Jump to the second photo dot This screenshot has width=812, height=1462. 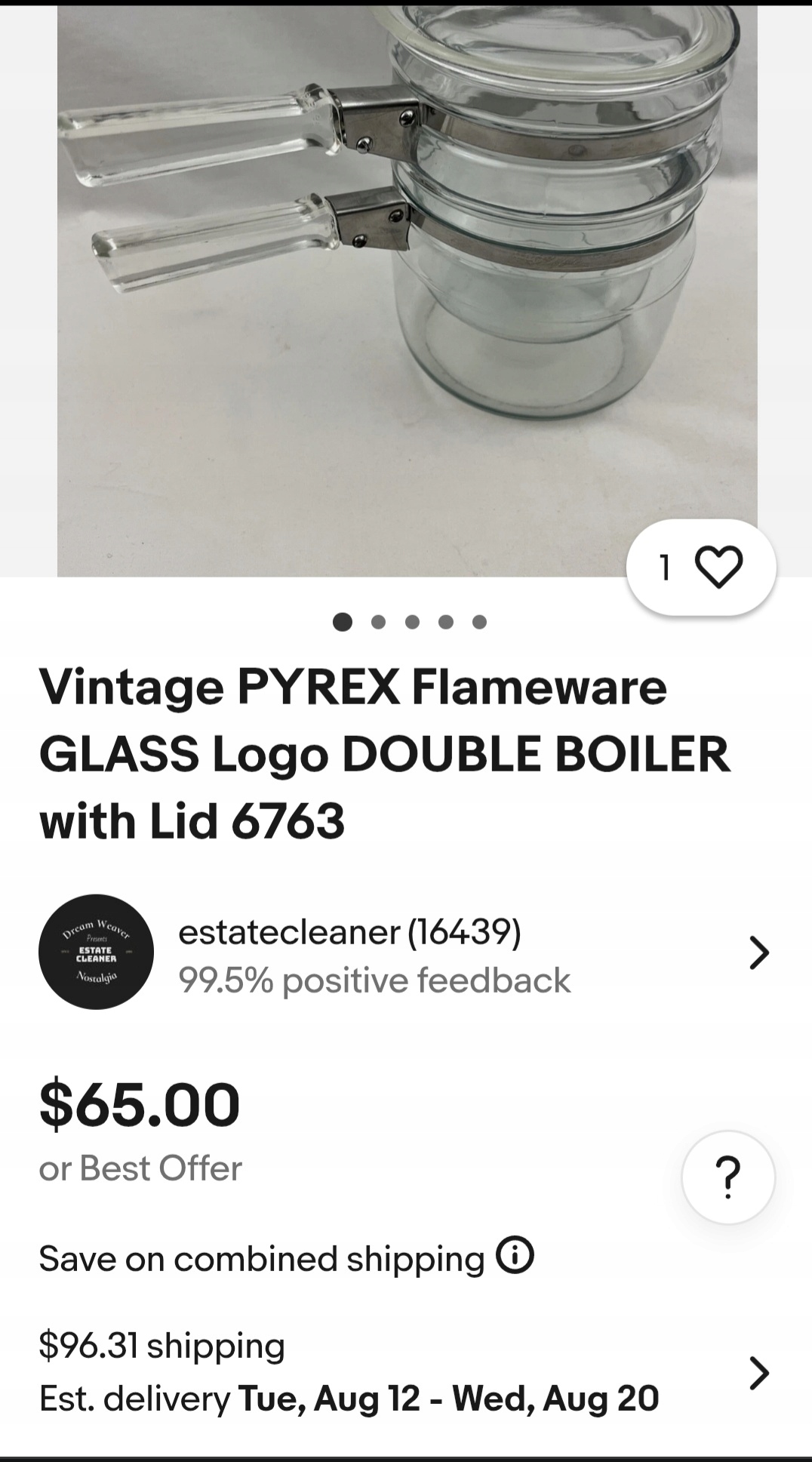pyautogui.click(x=379, y=622)
